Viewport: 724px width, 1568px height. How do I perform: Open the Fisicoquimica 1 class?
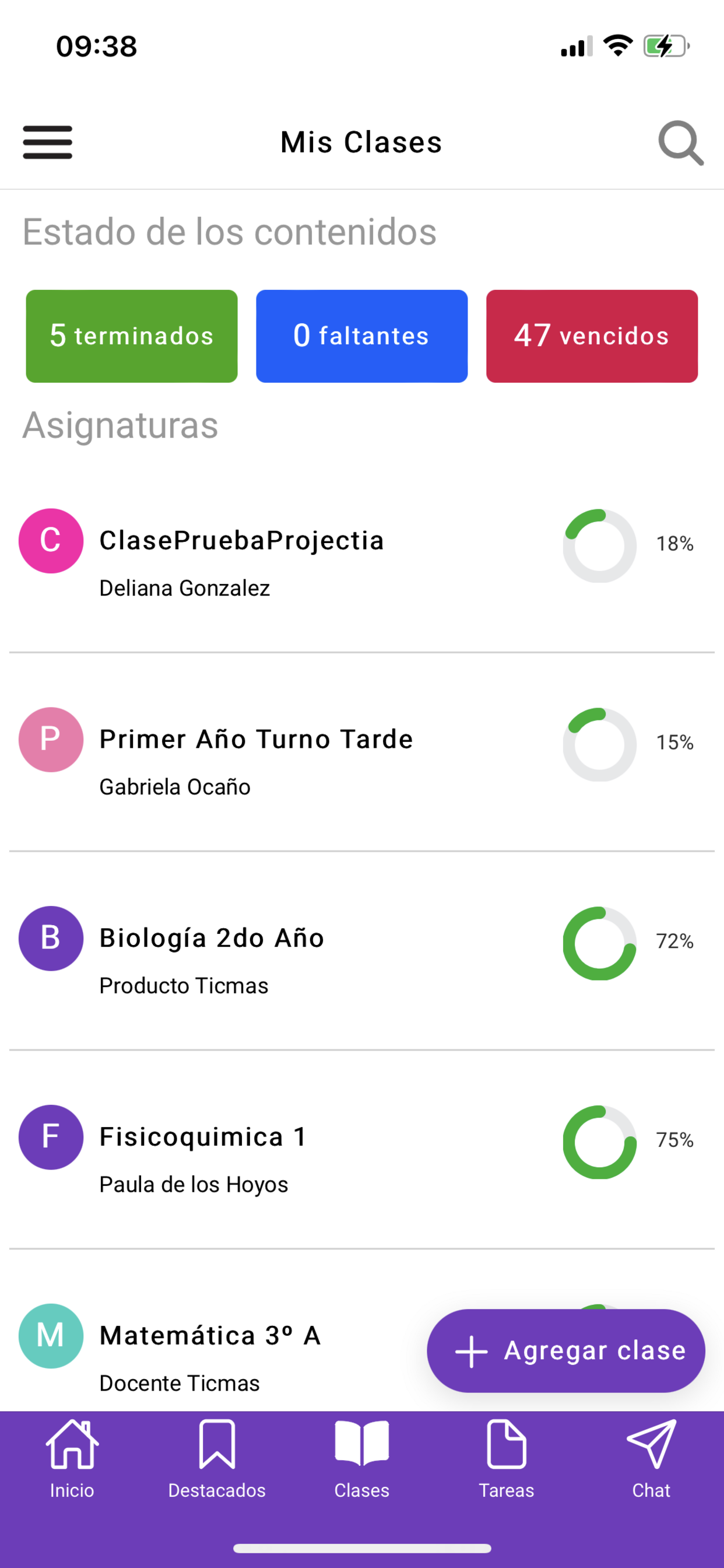click(x=361, y=1150)
